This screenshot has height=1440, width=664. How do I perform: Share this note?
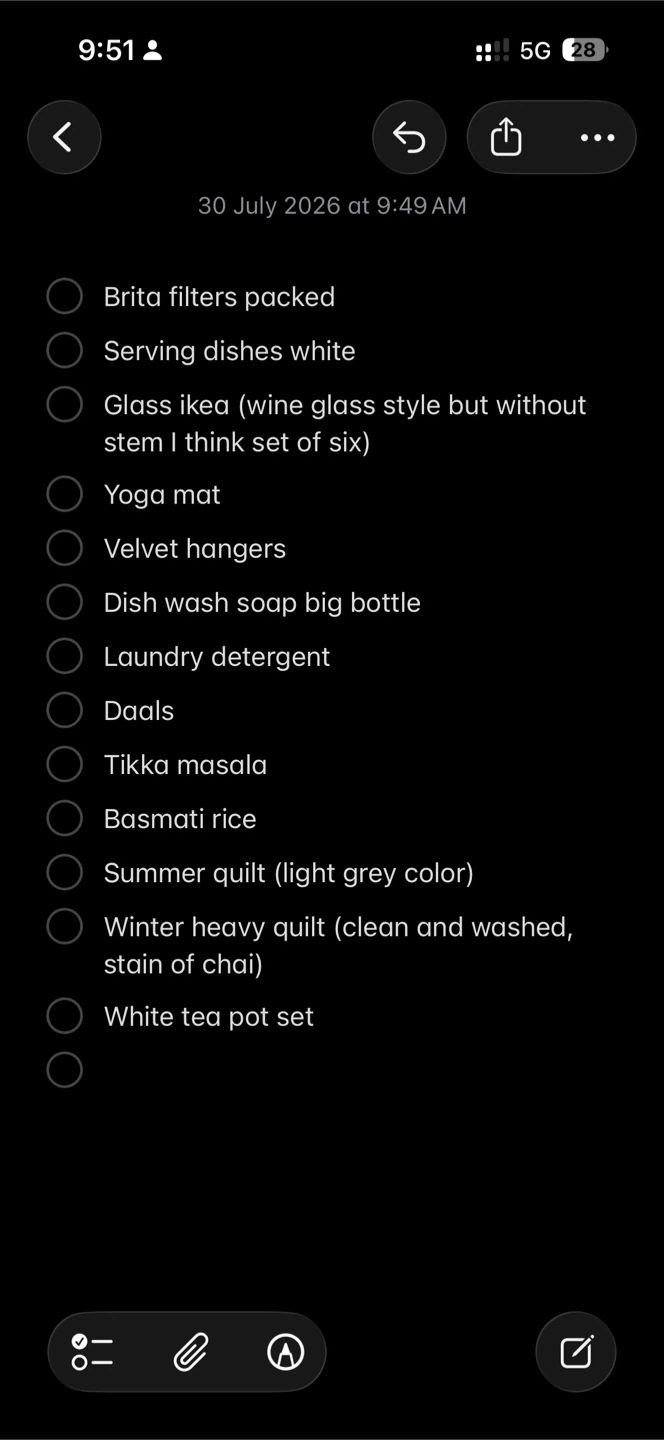click(507, 137)
